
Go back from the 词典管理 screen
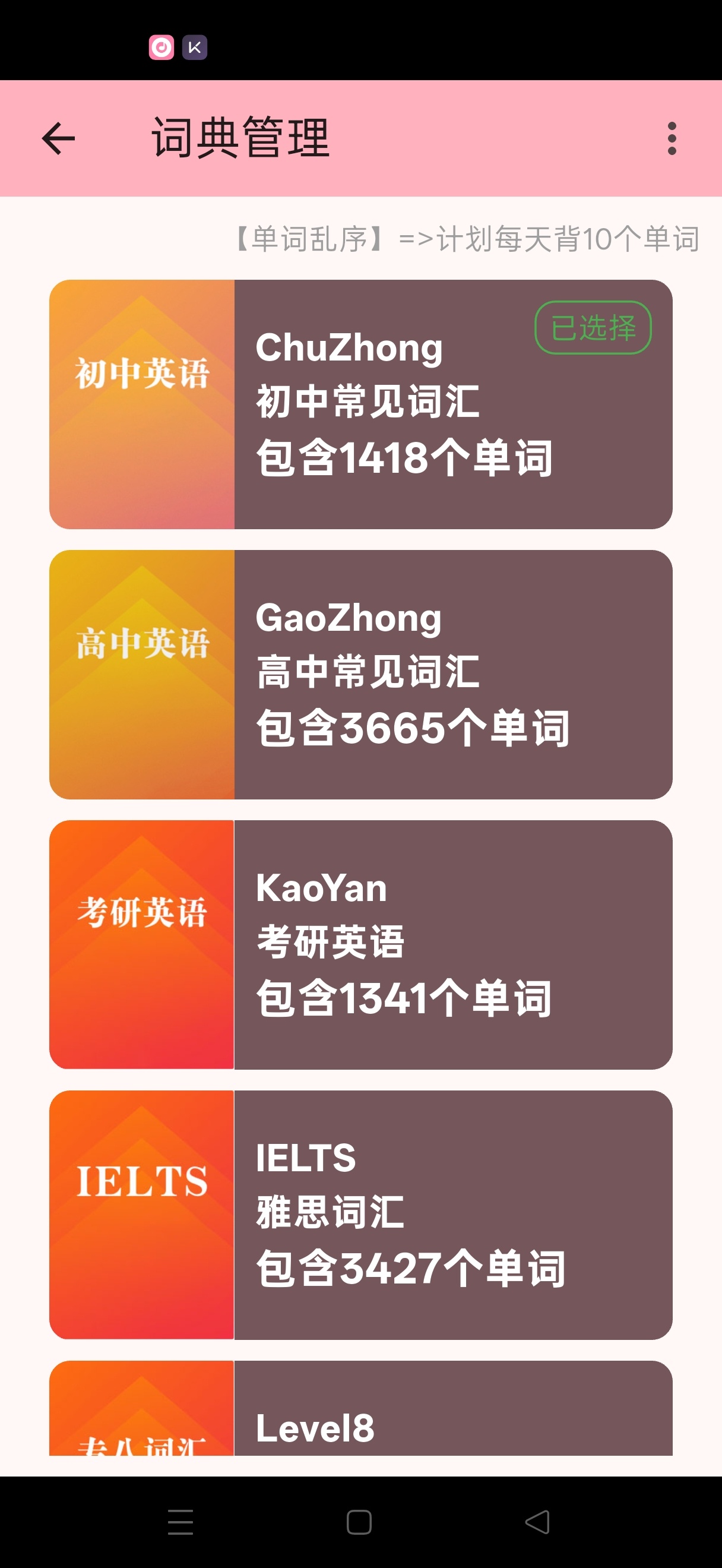[x=58, y=139]
